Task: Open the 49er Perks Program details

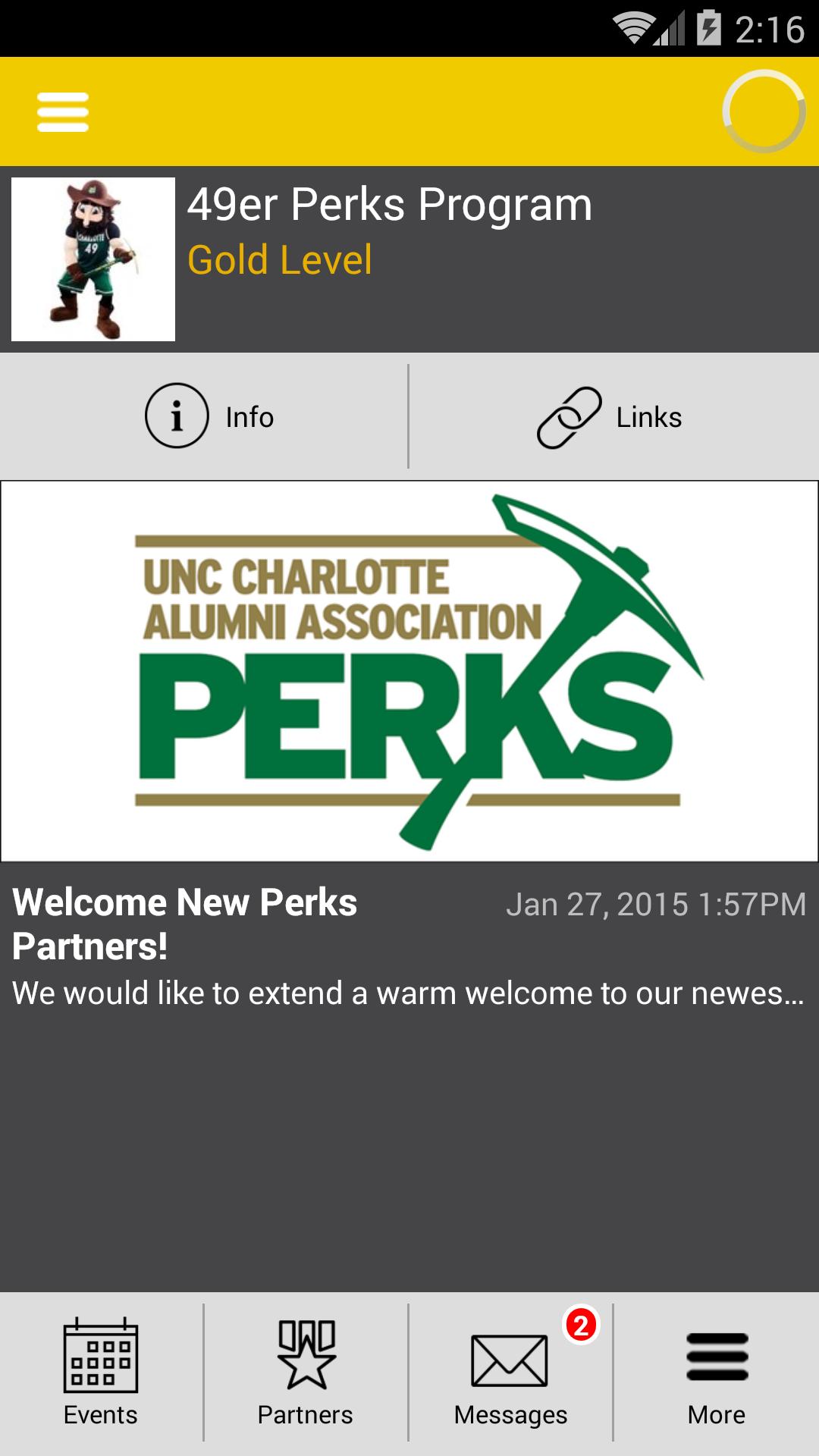Action: [x=388, y=202]
